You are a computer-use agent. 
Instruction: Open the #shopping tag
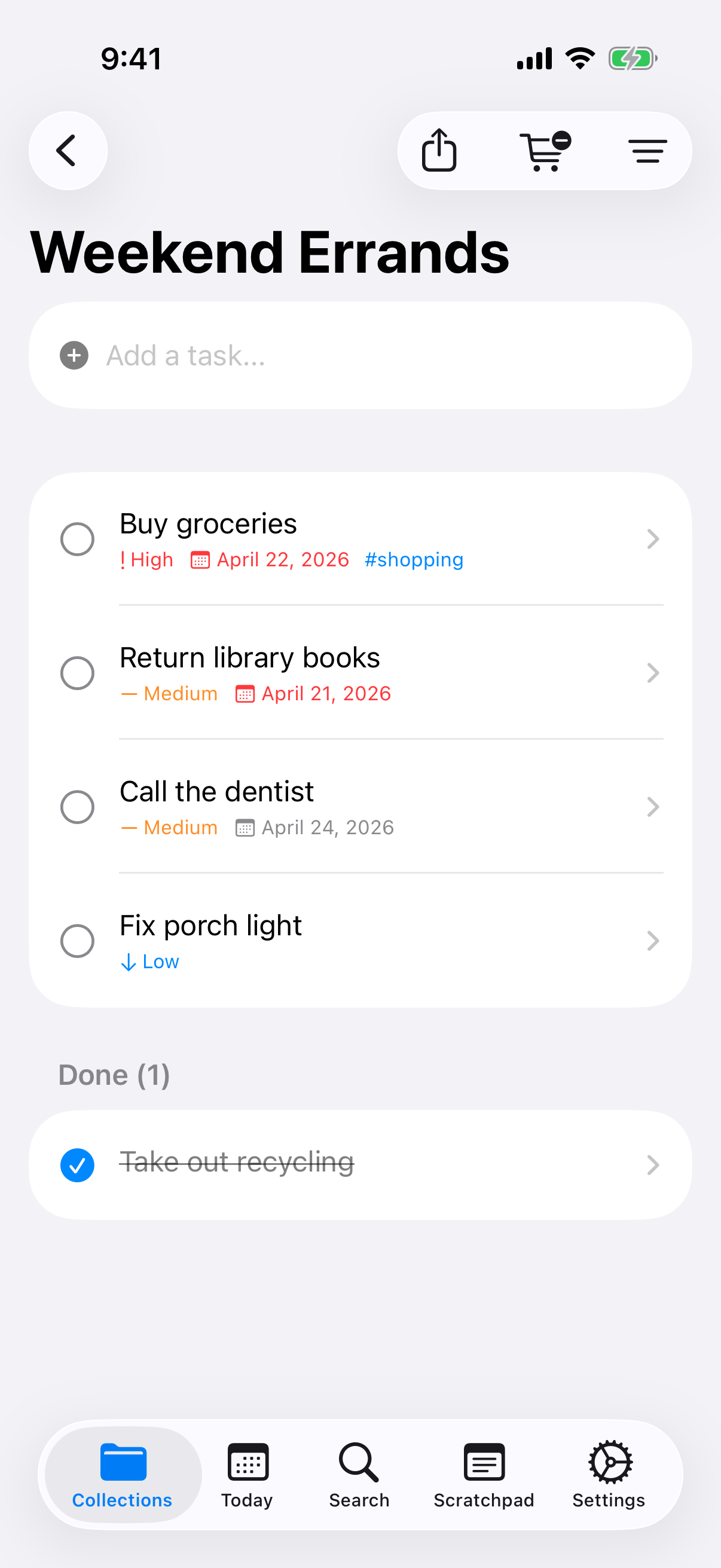(414, 559)
